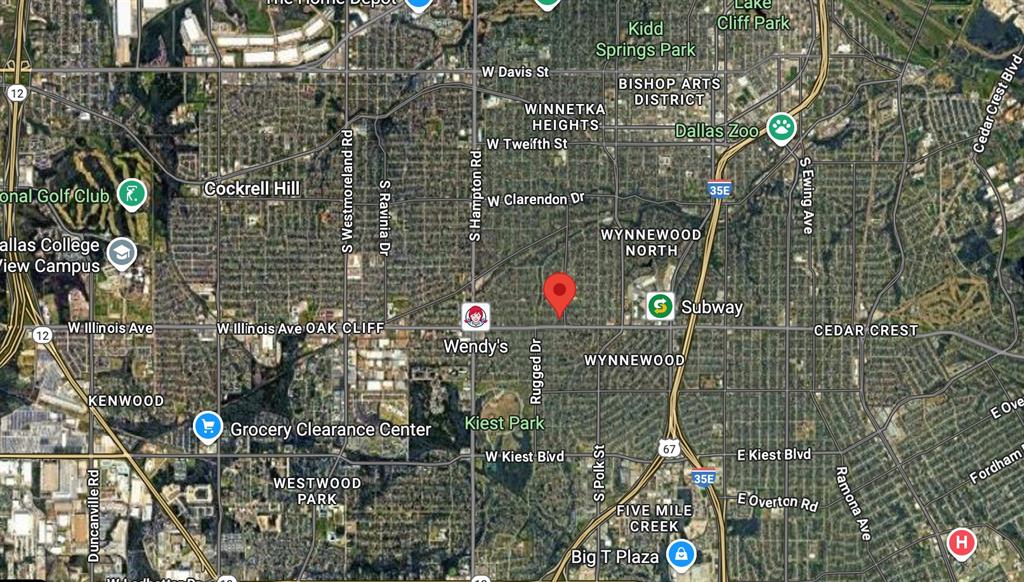Screen dimensions: 1024x582
Task: Open the Wendy's restaurant marker
Action: [475, 317]
